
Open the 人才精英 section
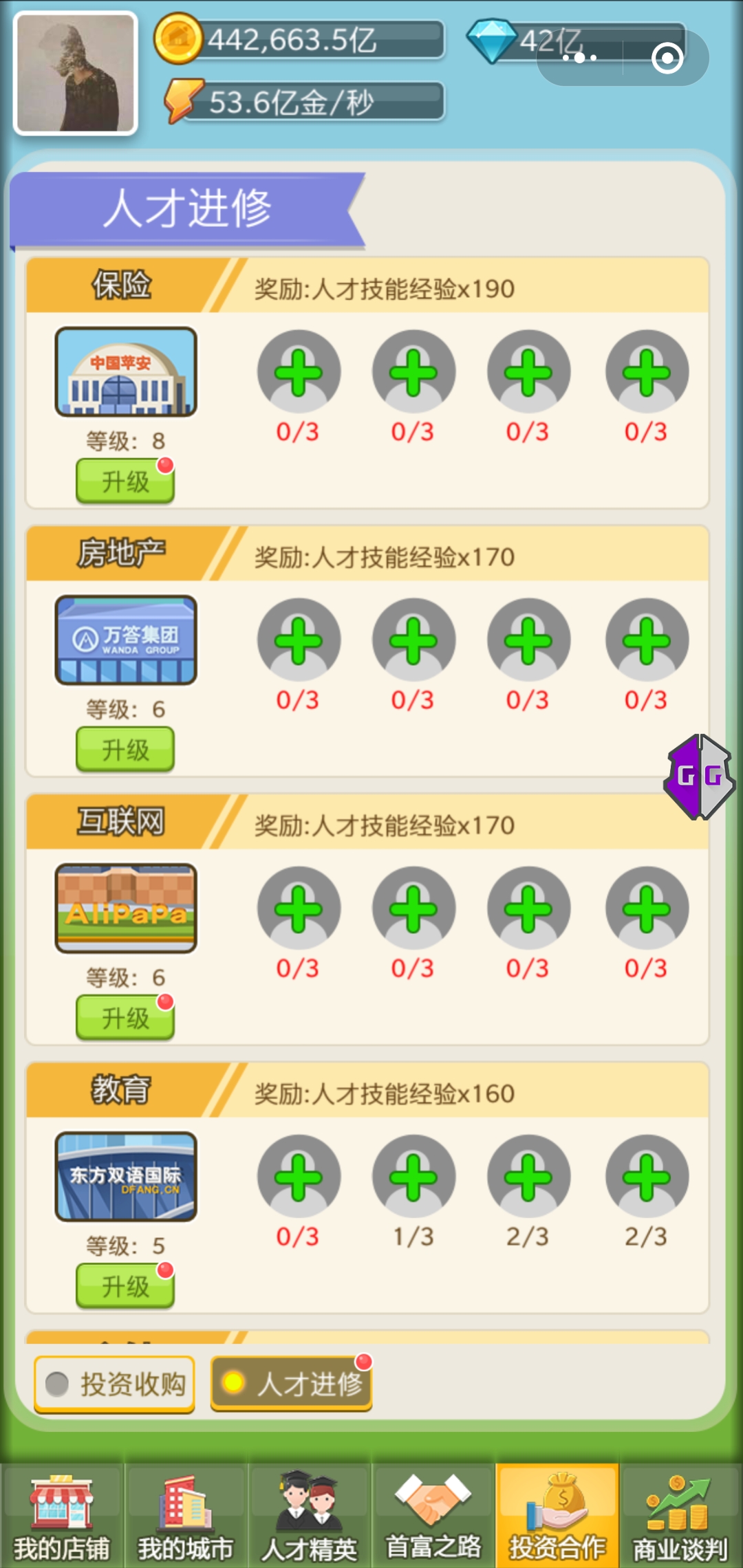tap(310, 1517)
